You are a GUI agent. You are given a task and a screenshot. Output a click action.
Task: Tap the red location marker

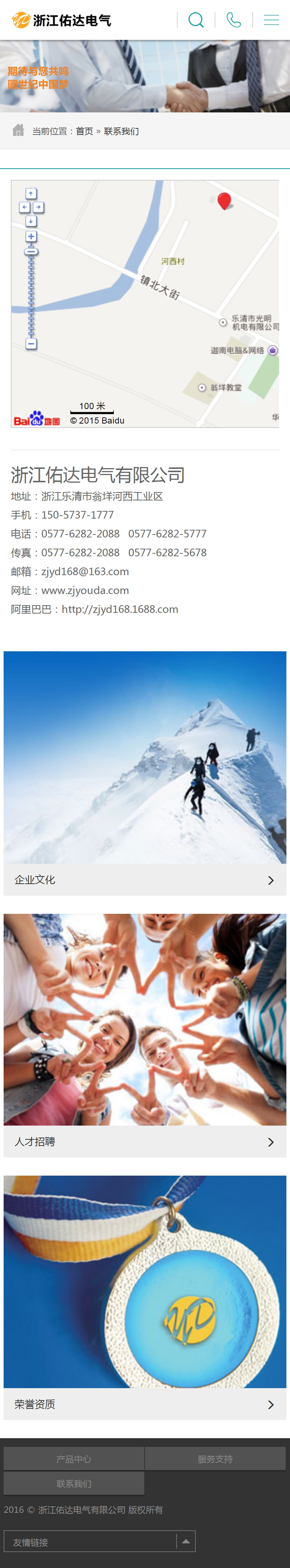[x=224, y=200]
